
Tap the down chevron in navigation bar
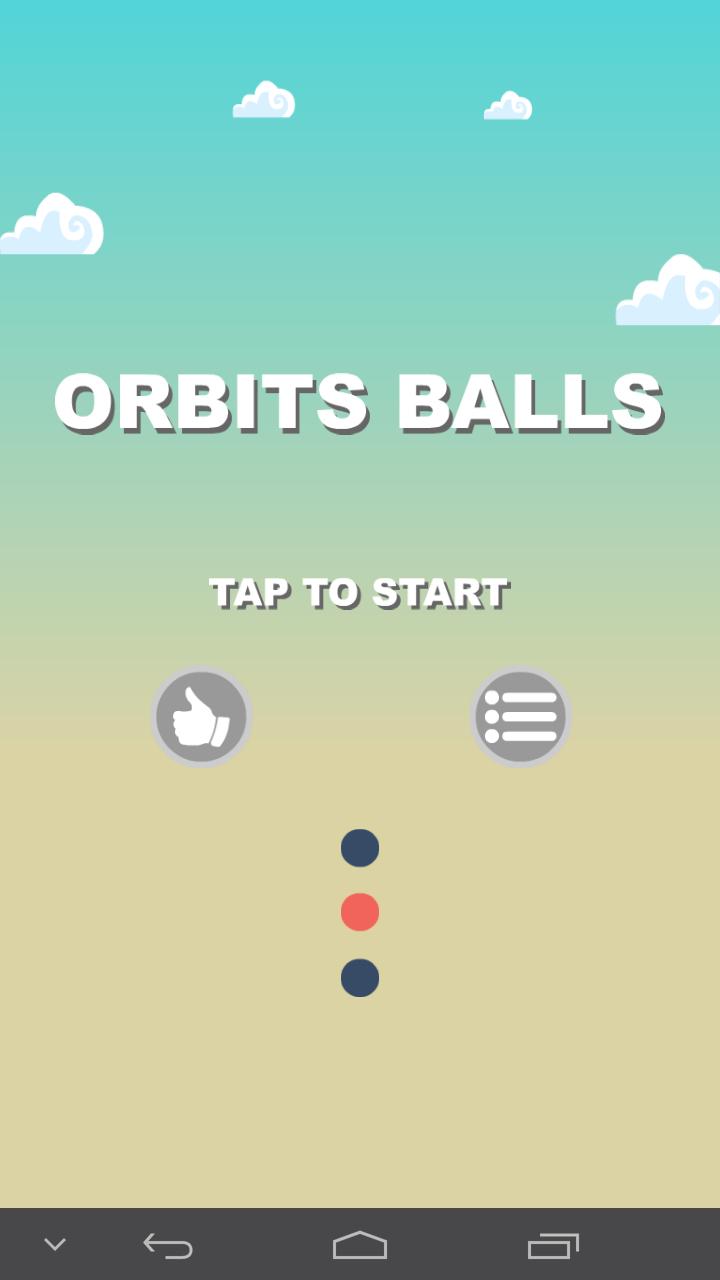click(x=55, y=1245)
